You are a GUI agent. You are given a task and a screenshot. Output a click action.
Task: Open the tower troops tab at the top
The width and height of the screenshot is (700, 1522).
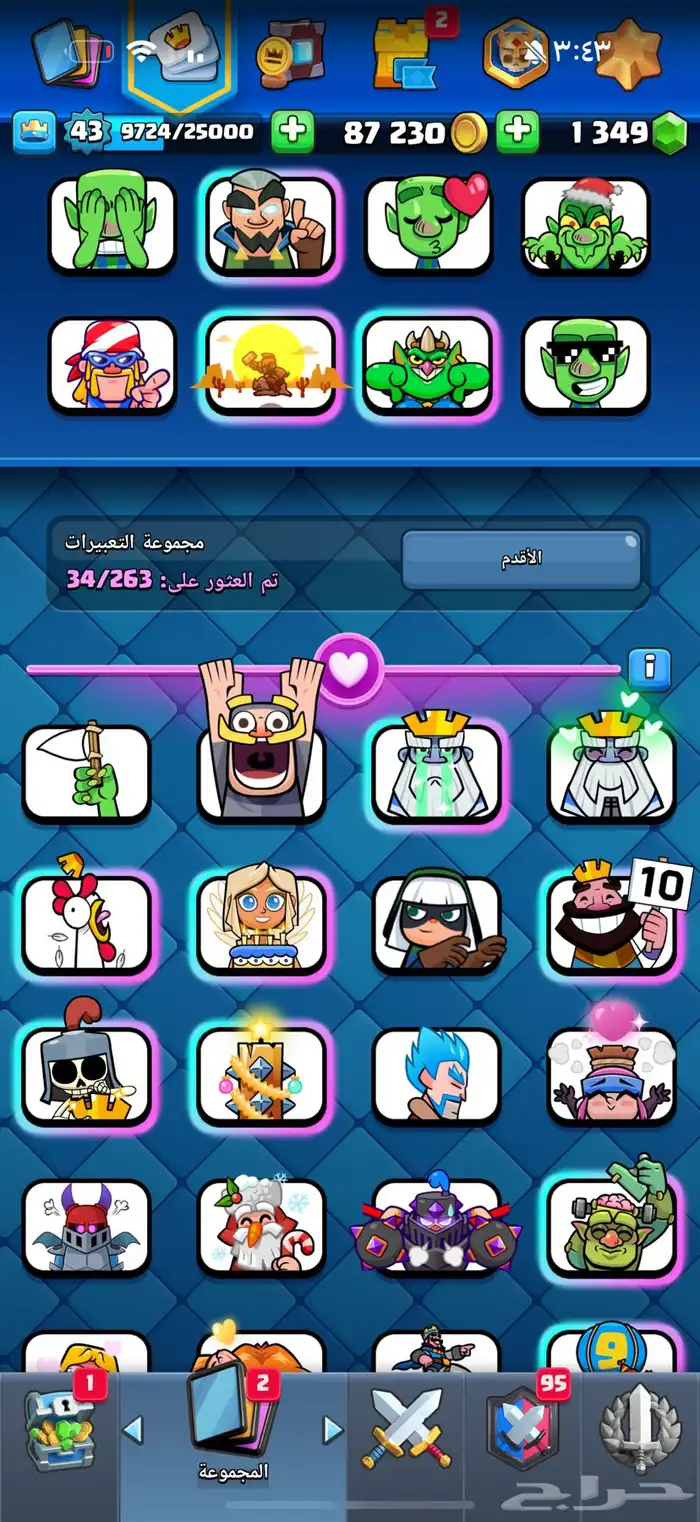(x=403, y=52)
